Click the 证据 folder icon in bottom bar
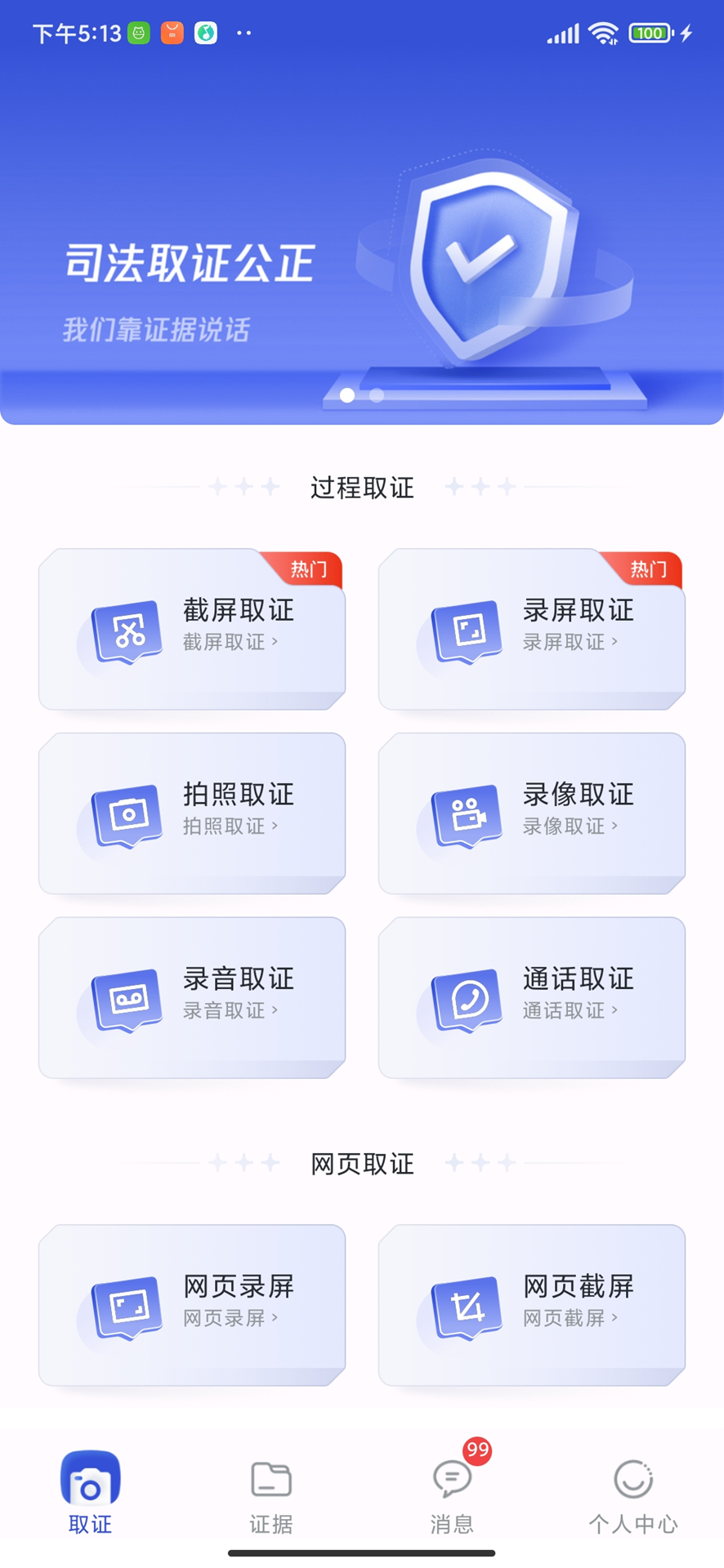 pyautogui.click(x=270, y=1478)
